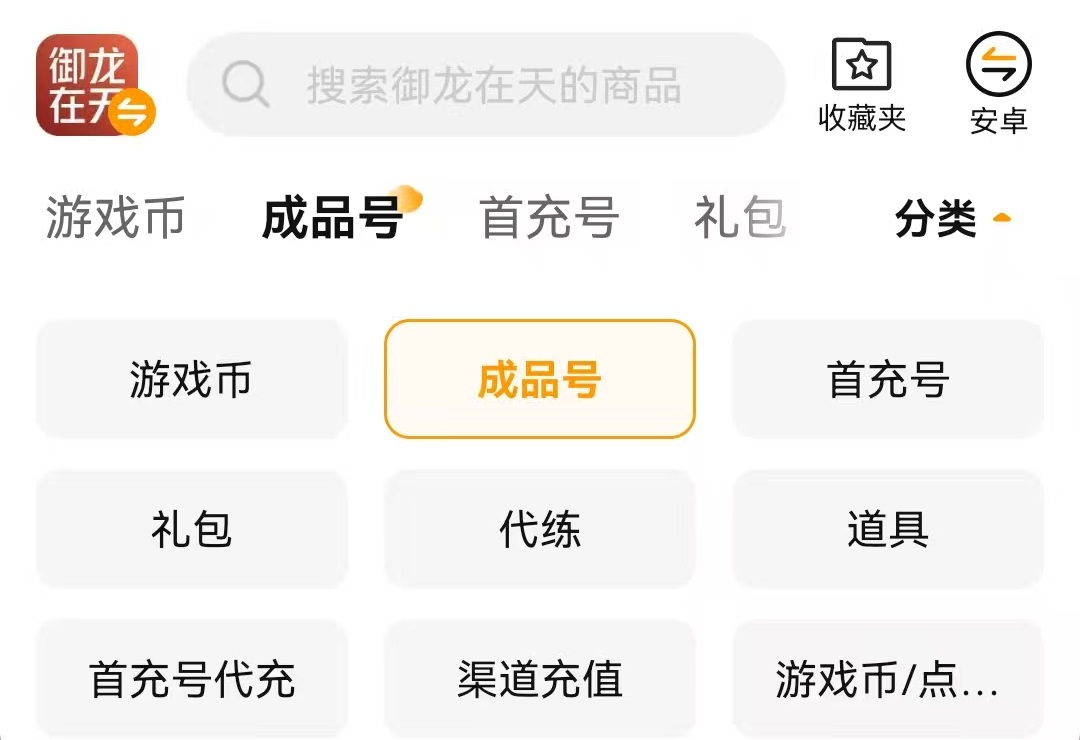
Task: Select the 游戏币/点... category chip
Action: (888, 679)
